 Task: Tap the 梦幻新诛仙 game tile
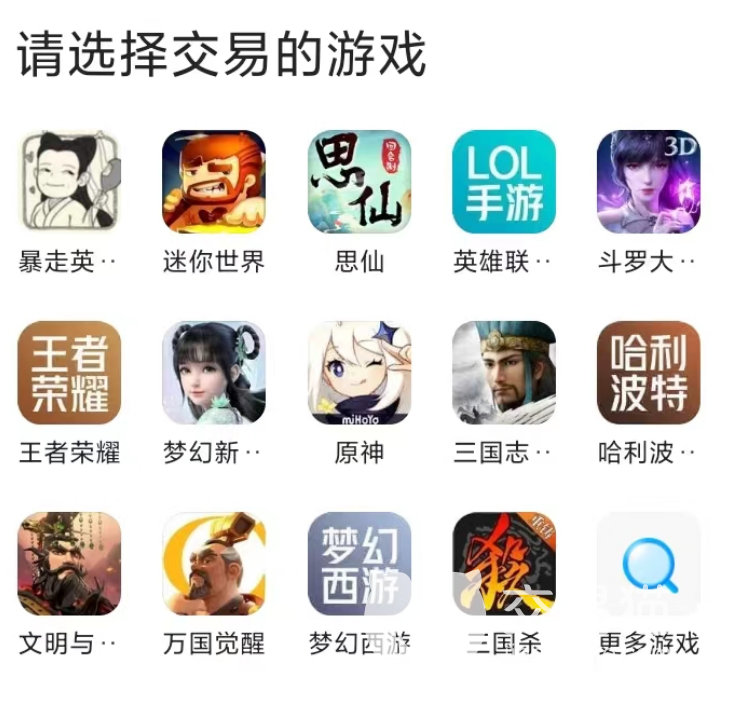click(214, 373)
